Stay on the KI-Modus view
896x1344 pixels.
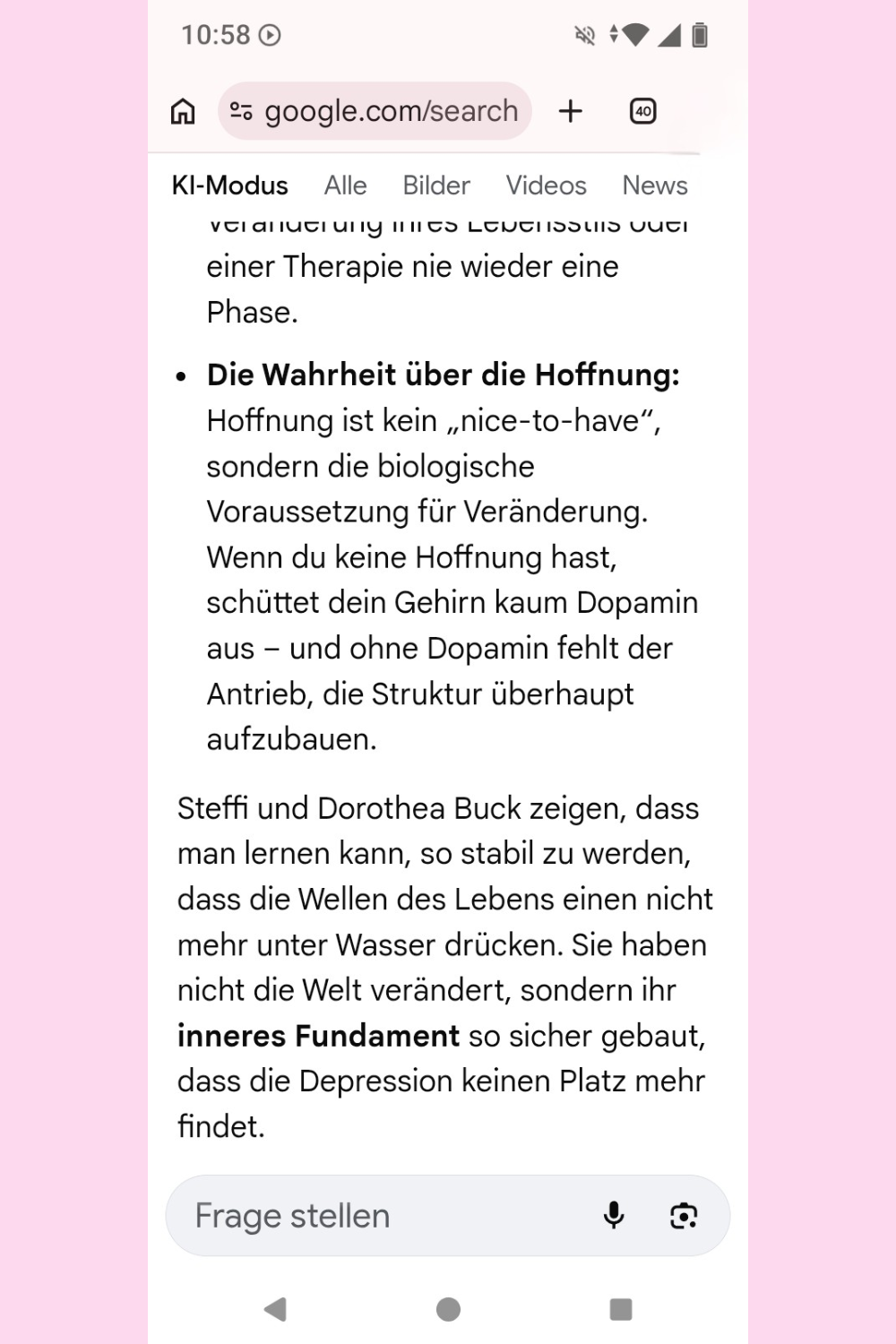click(229, 185)
